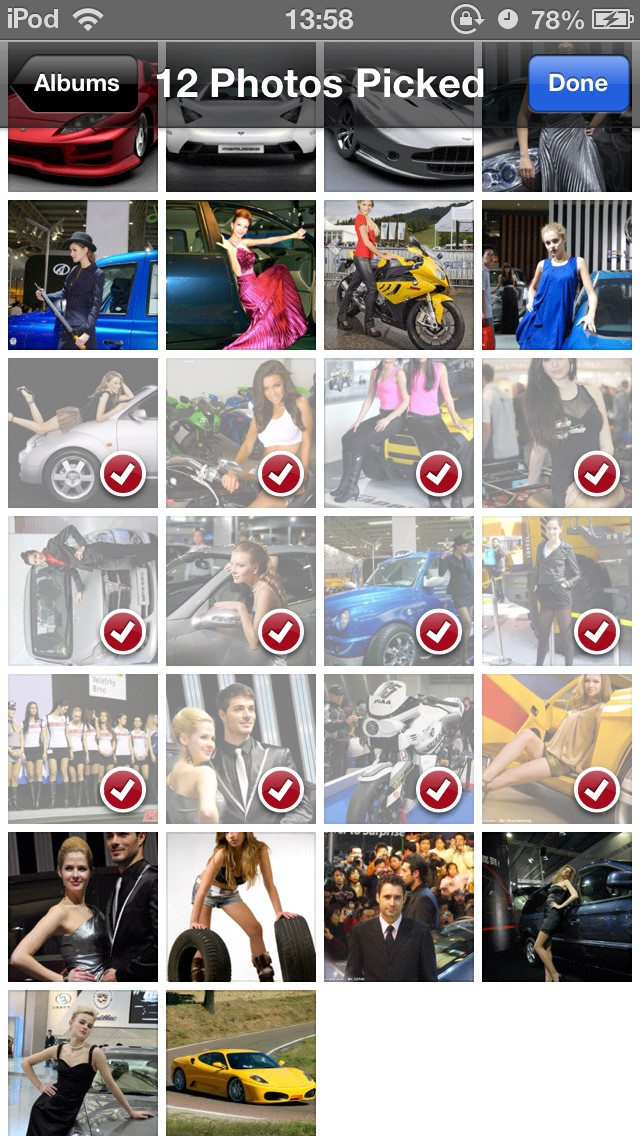Select photo of woman holding two tires
The width and height of the screenshot is (640, 1136).
(241, 906)
